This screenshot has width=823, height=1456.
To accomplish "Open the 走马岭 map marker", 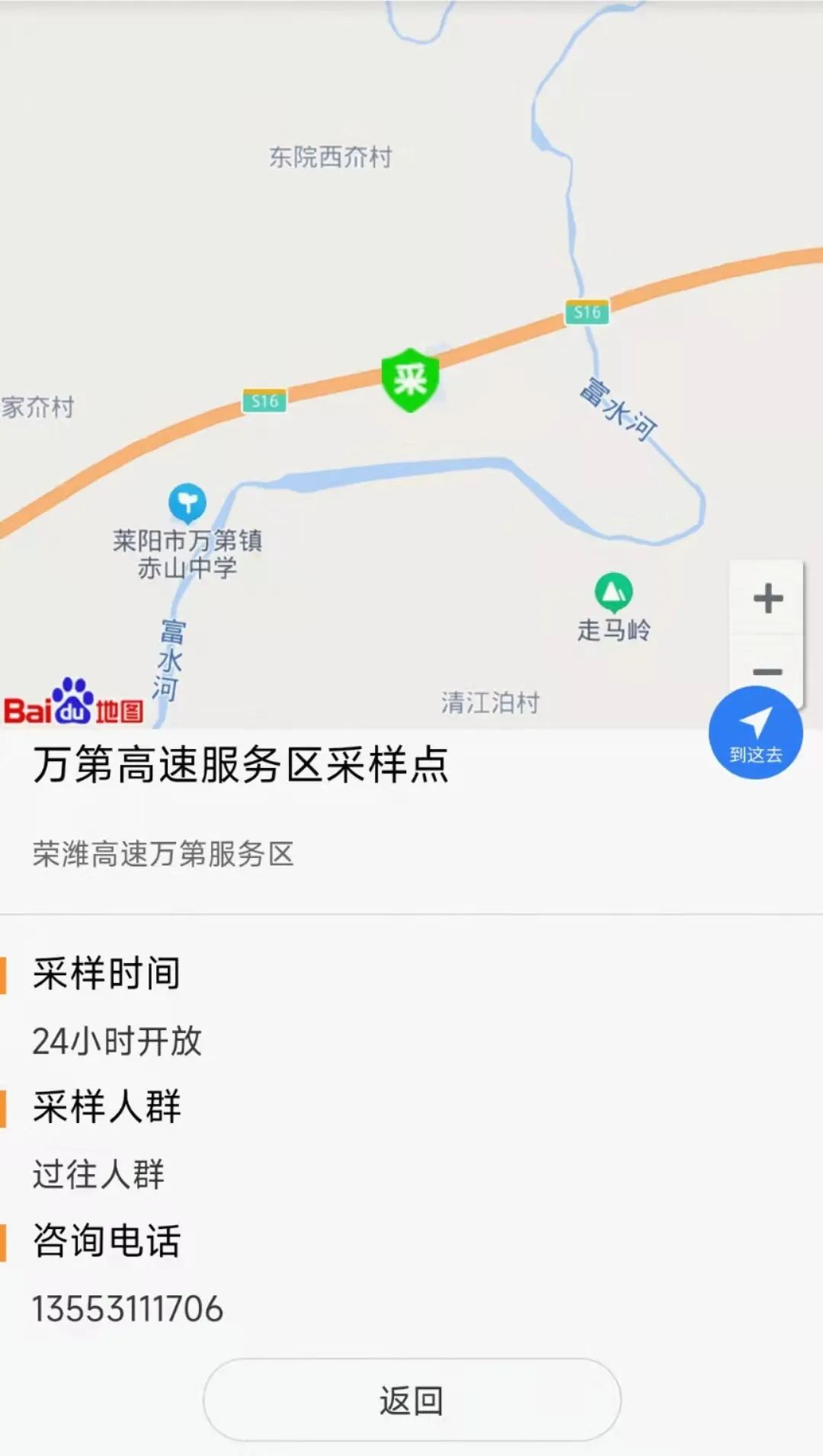I will [x=613, y=592].
